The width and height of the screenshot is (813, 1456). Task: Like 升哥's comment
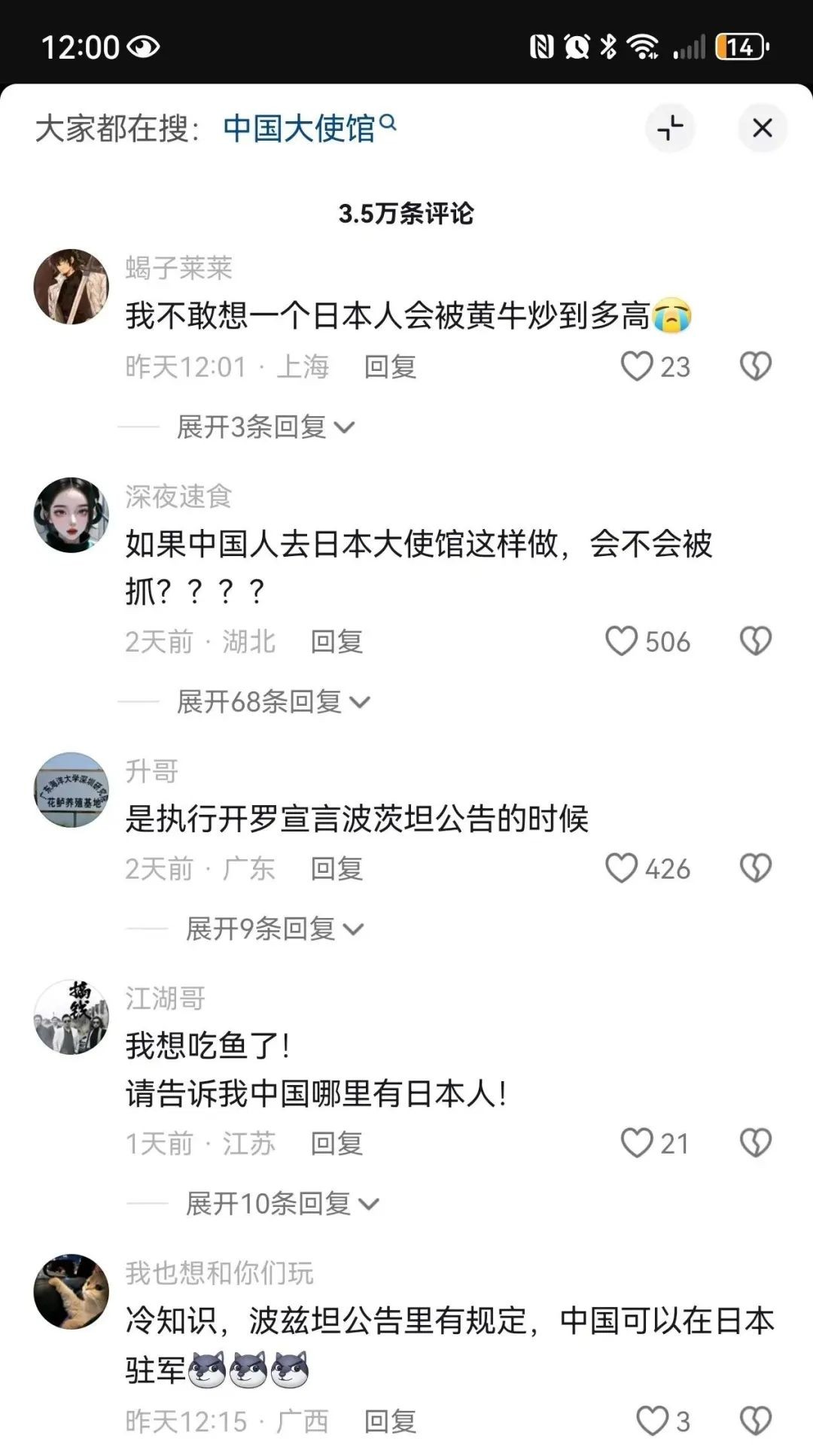tap(622, 868)
